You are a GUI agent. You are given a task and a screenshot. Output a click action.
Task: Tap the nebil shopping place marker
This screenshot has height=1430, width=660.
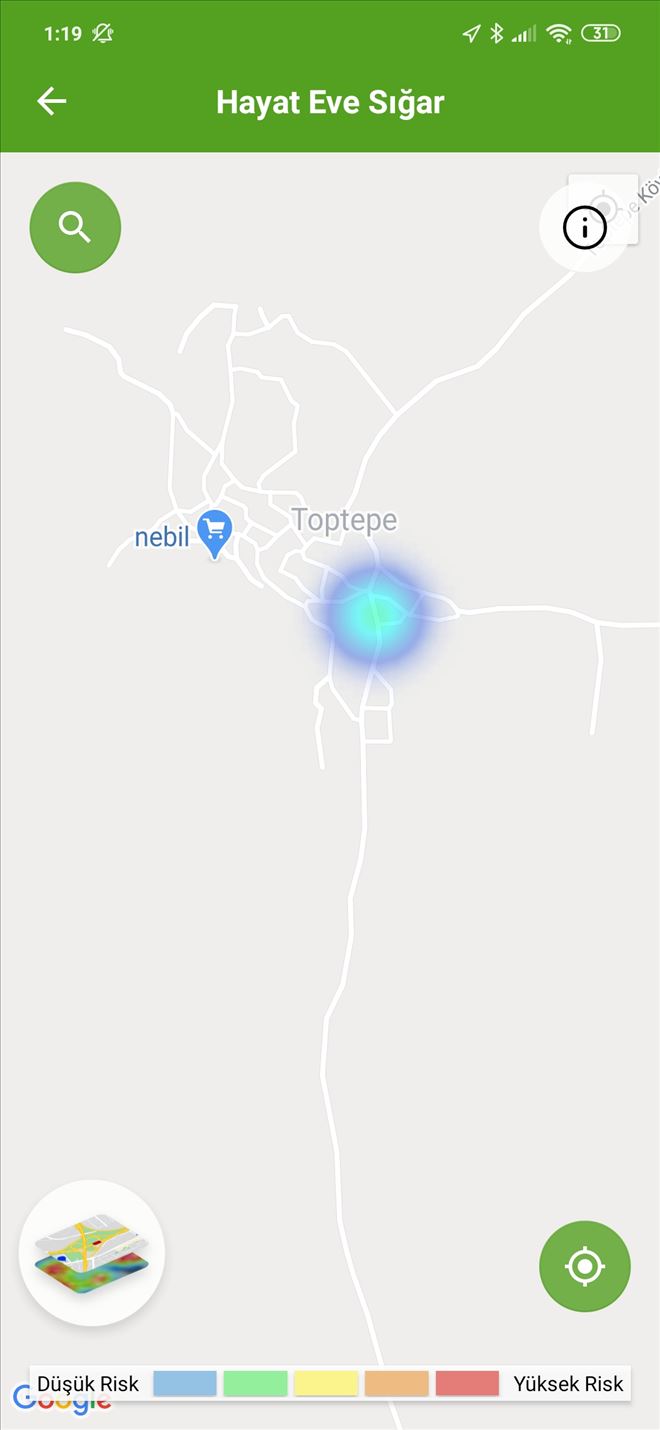[215, 532]
